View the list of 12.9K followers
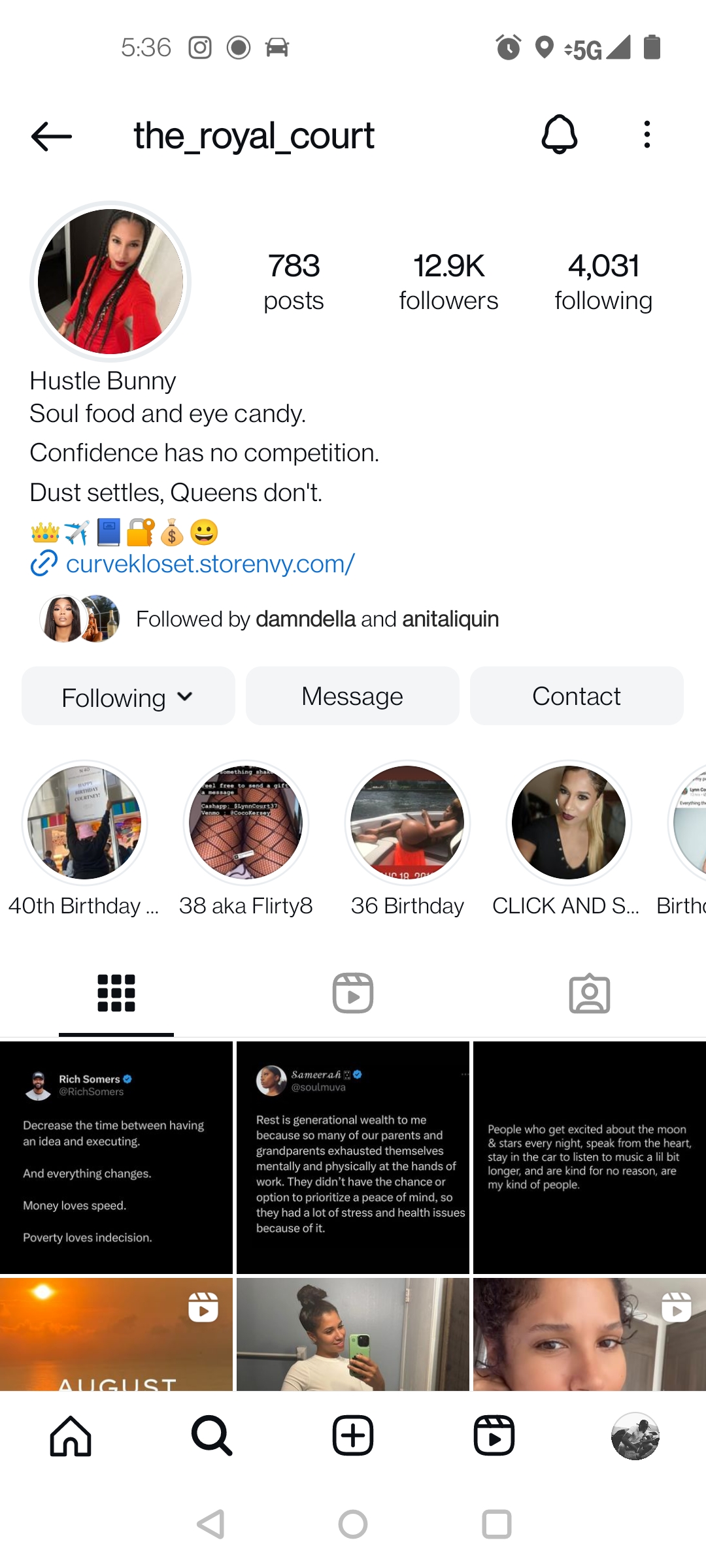The image size is (706, 1568). pos(448,282)
